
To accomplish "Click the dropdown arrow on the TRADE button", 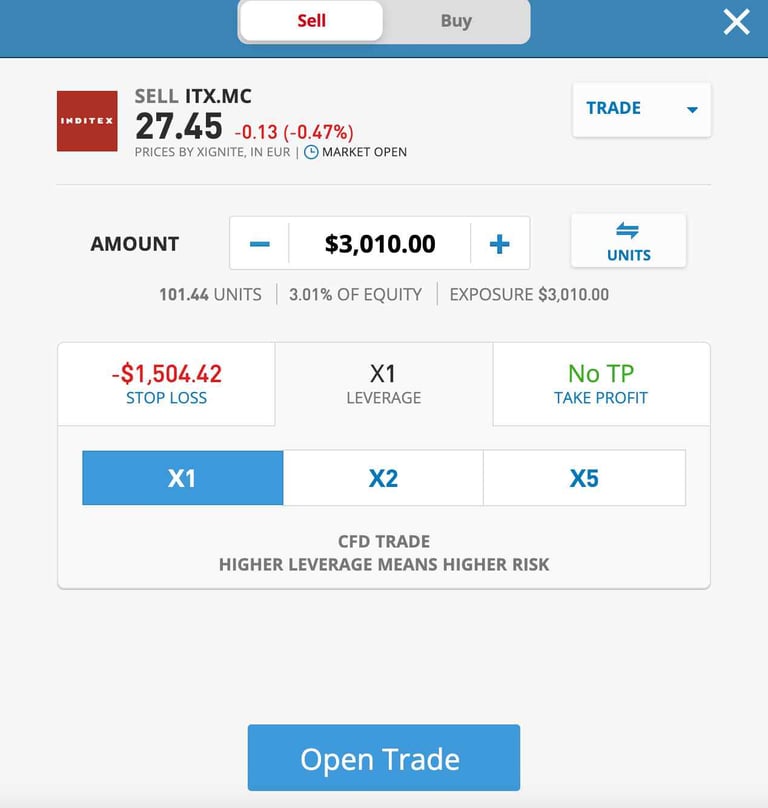I will click(690, 110).
